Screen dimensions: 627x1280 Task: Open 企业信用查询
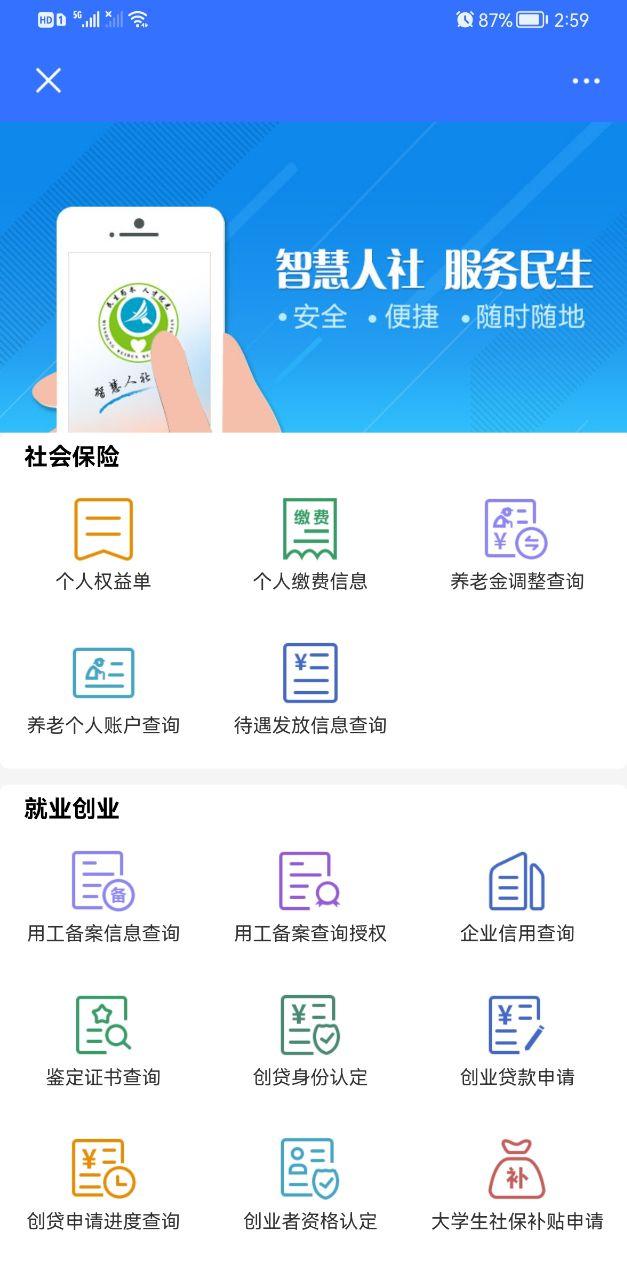(x=516, y=897)
